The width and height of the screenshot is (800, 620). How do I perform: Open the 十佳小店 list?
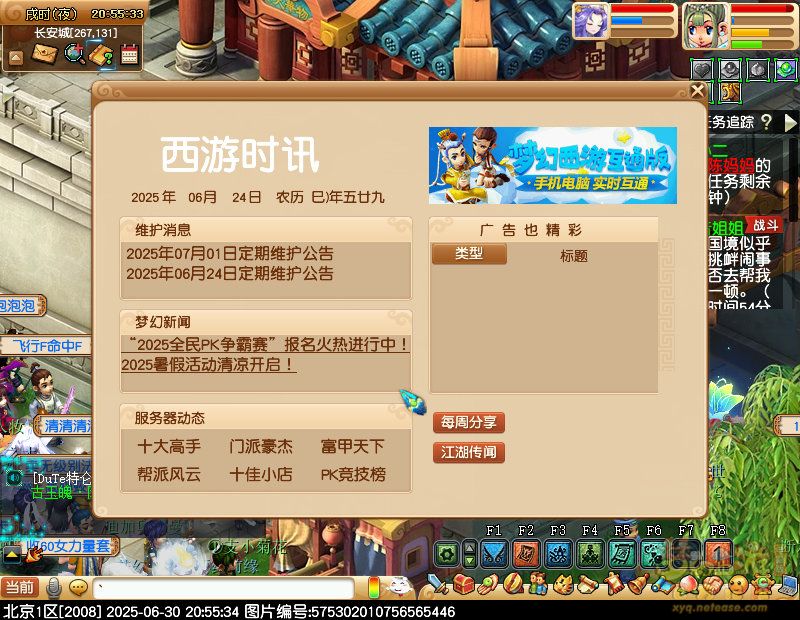tap(261, 475)
